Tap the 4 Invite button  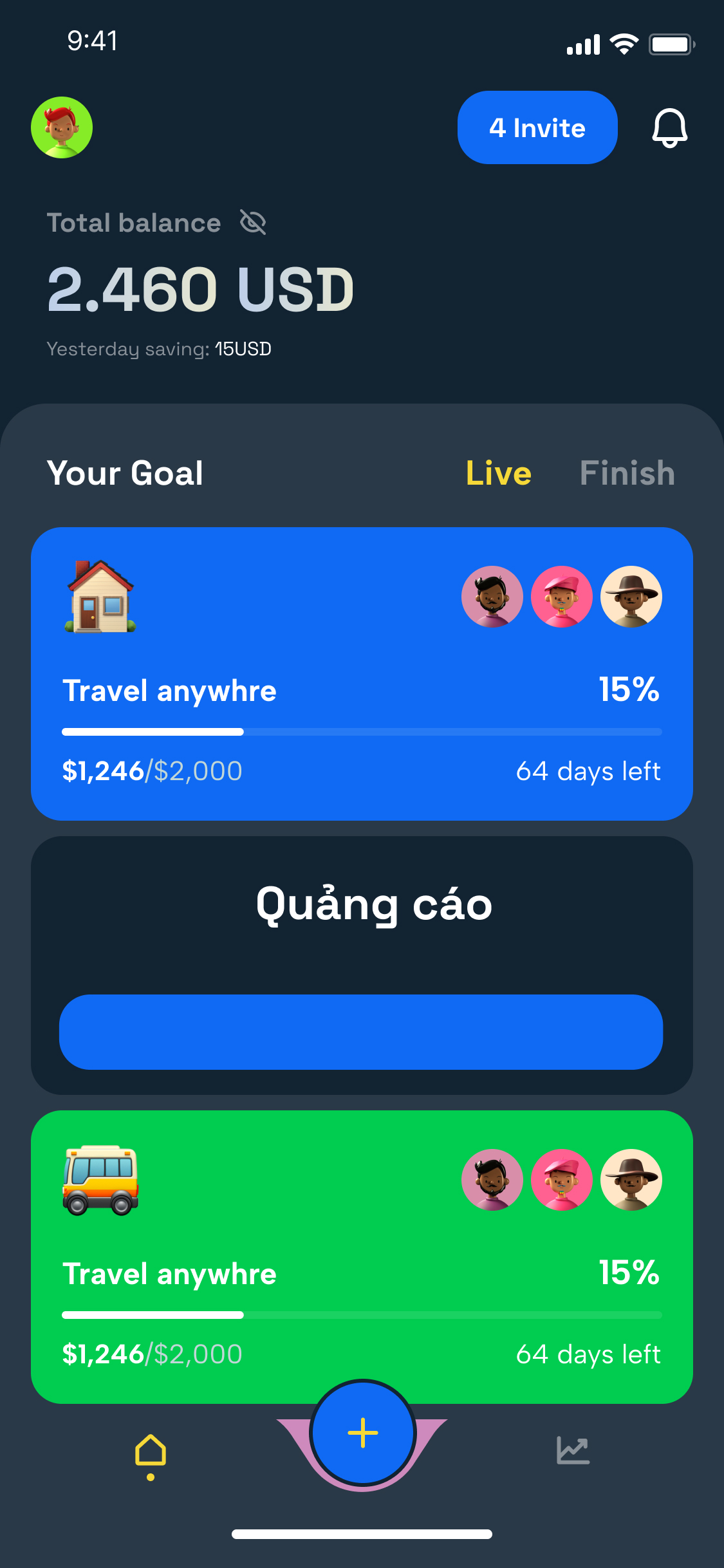(x=537, y=127)
